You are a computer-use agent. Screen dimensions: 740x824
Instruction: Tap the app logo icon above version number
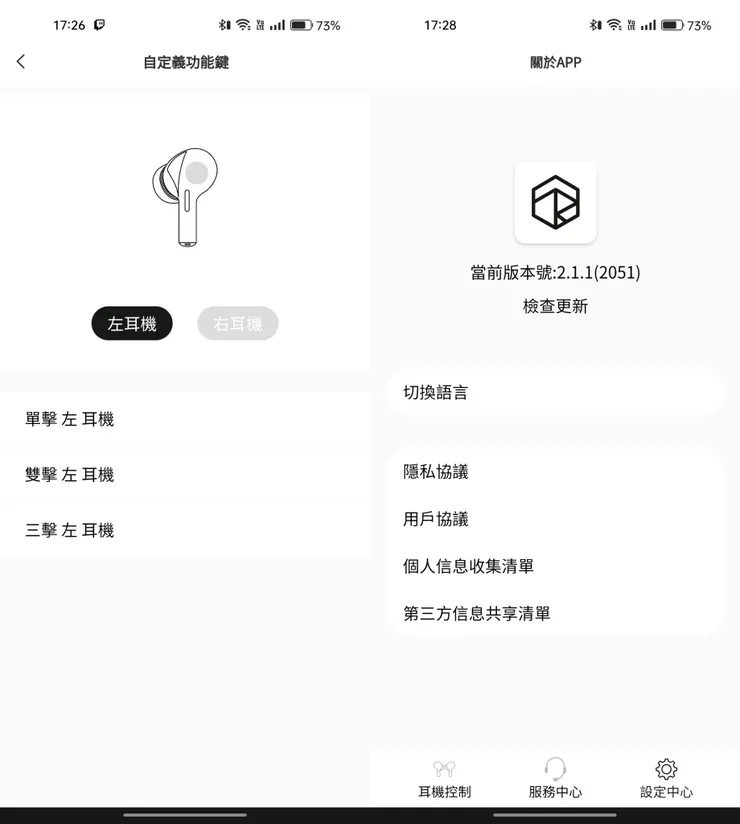click(x=555, y=203)
